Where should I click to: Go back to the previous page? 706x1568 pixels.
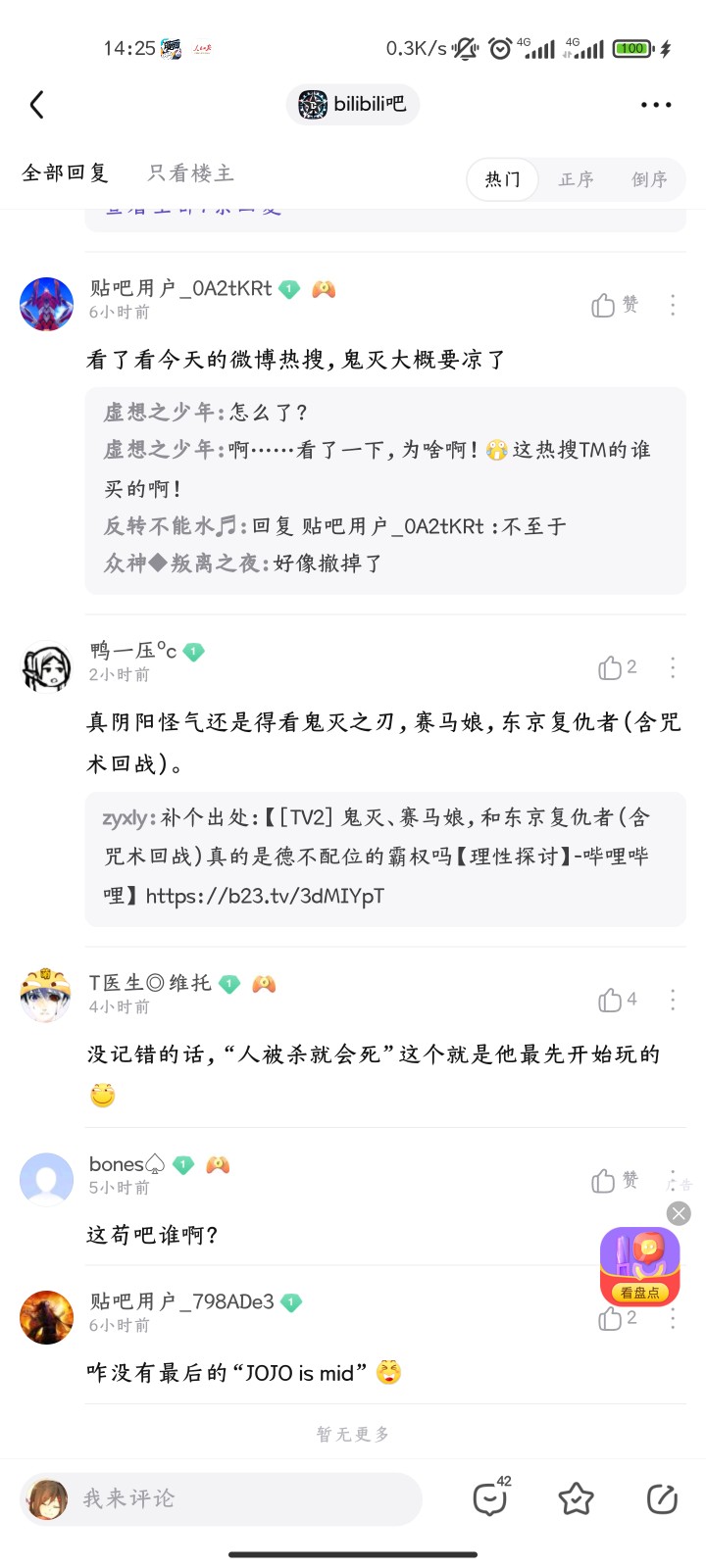[x=37, y=105]
